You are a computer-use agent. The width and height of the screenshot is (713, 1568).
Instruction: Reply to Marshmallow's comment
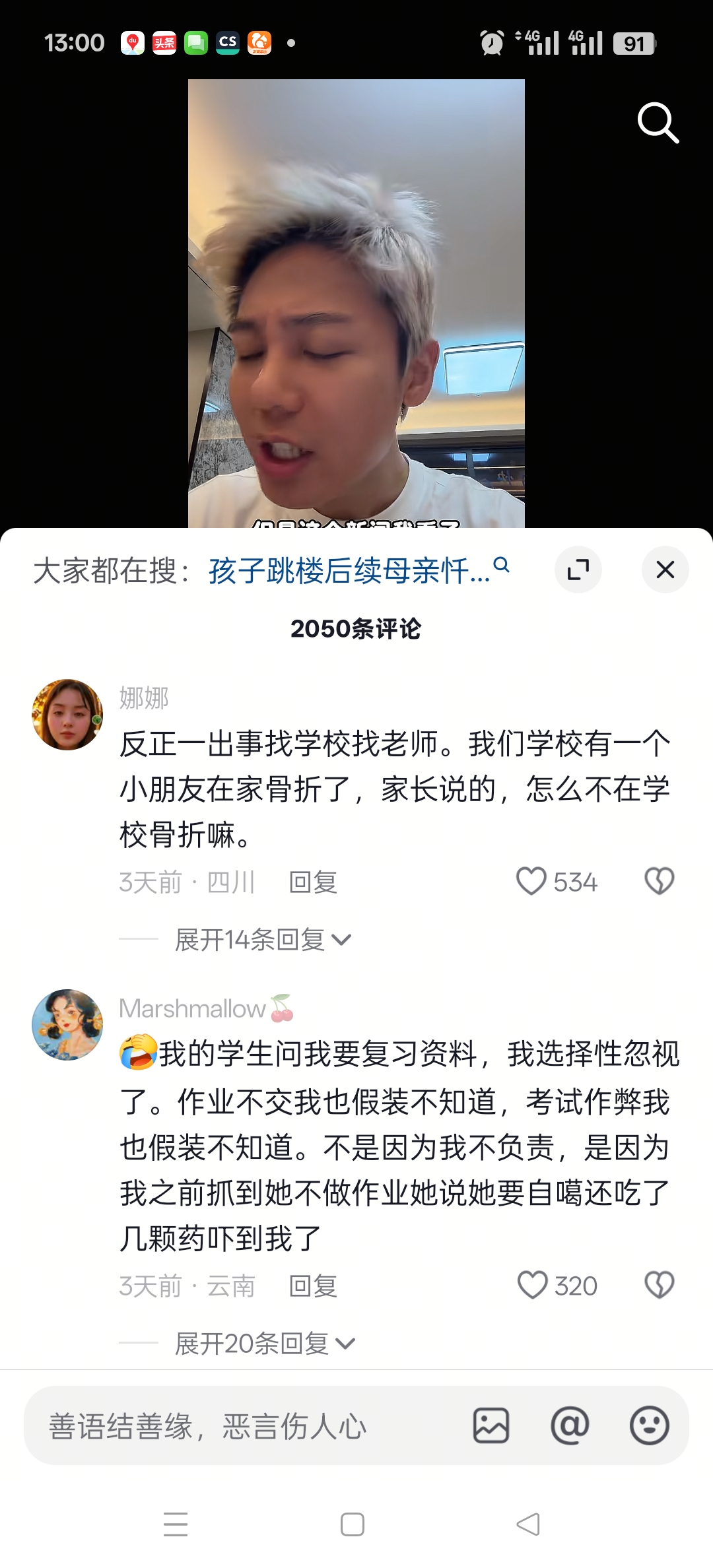tap(313, 1286)
